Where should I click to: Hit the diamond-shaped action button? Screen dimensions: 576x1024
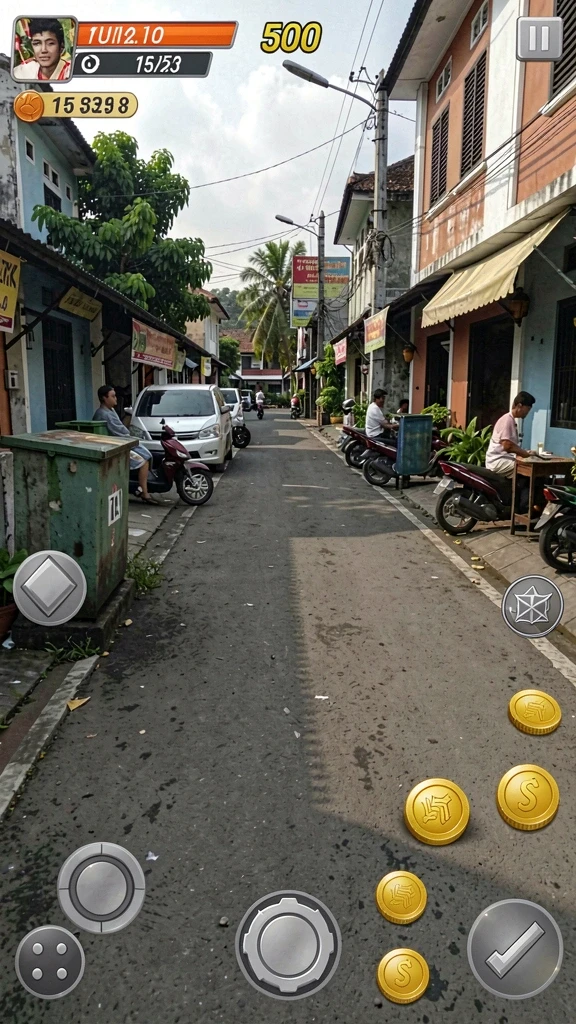(50, 588)
